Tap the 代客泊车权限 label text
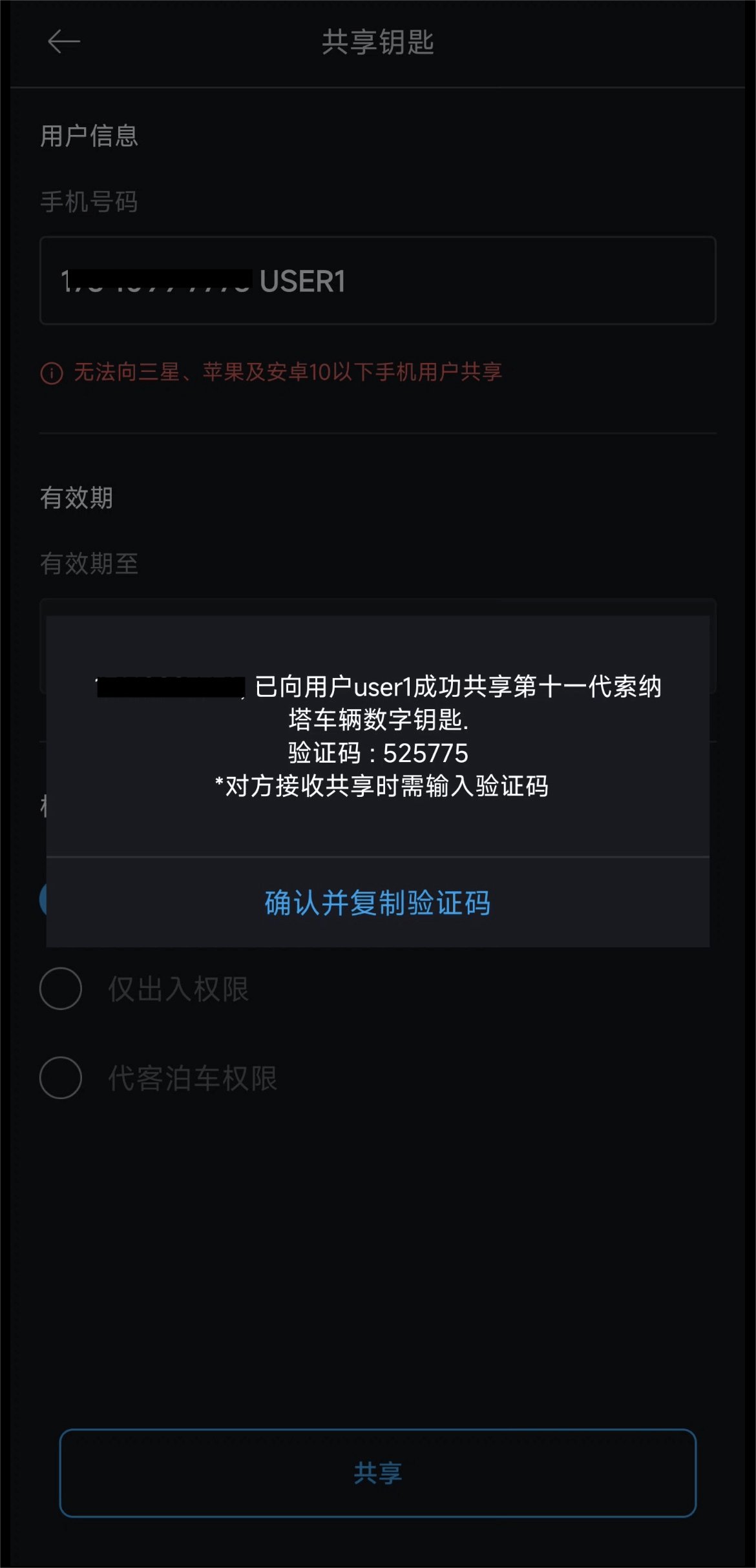The image size is (756, 1568). pyautogui.click(x=194, y=1077)
